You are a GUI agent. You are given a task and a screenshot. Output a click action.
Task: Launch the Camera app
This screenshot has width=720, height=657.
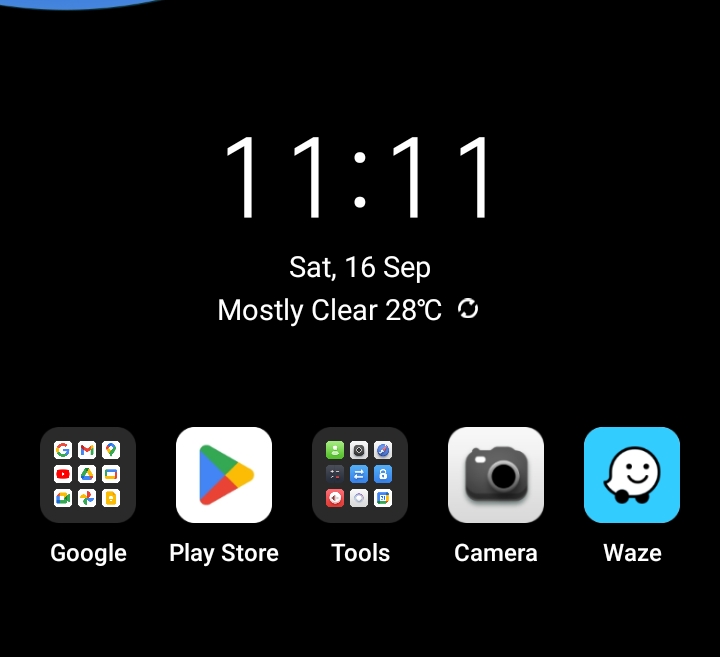(x=496, y=475)
